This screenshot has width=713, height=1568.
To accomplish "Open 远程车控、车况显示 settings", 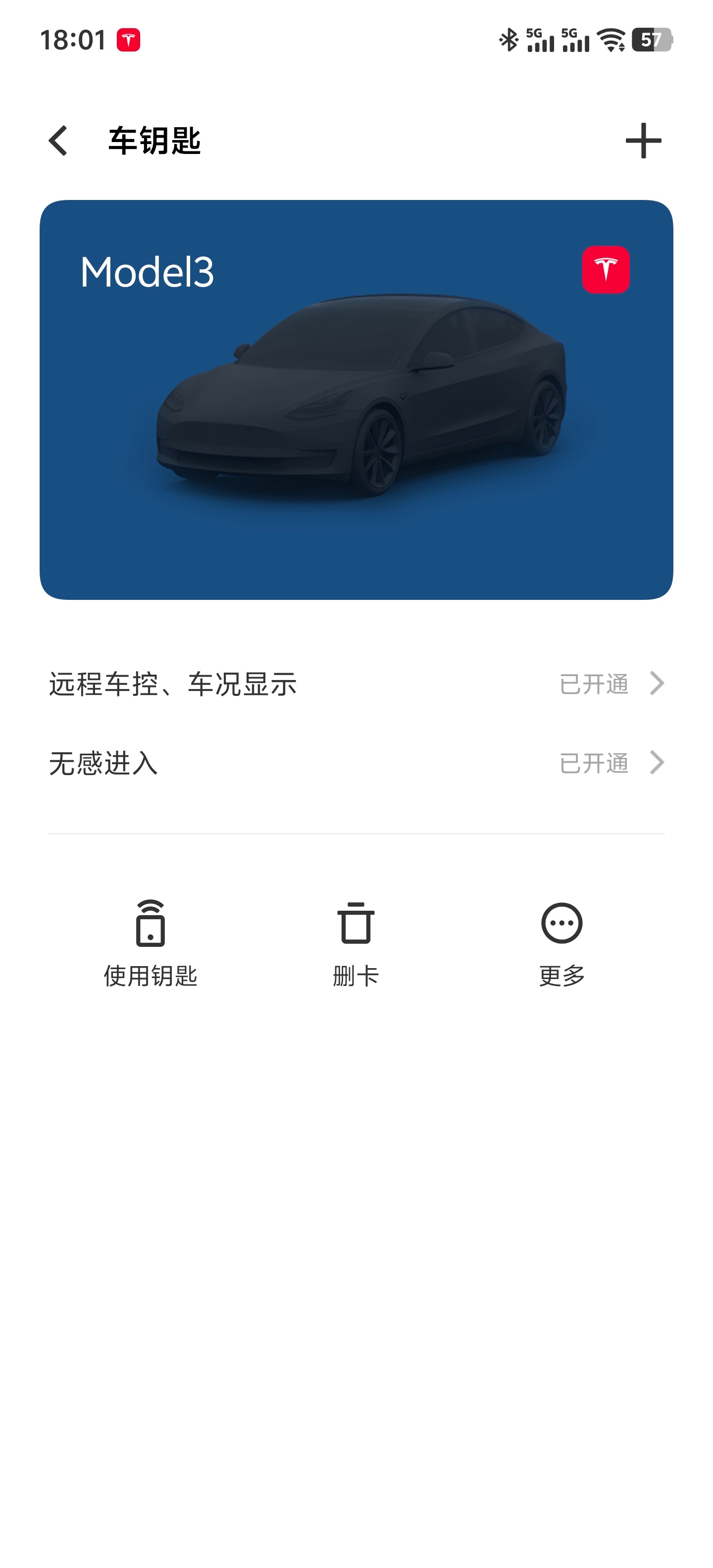I will (356, 684).
